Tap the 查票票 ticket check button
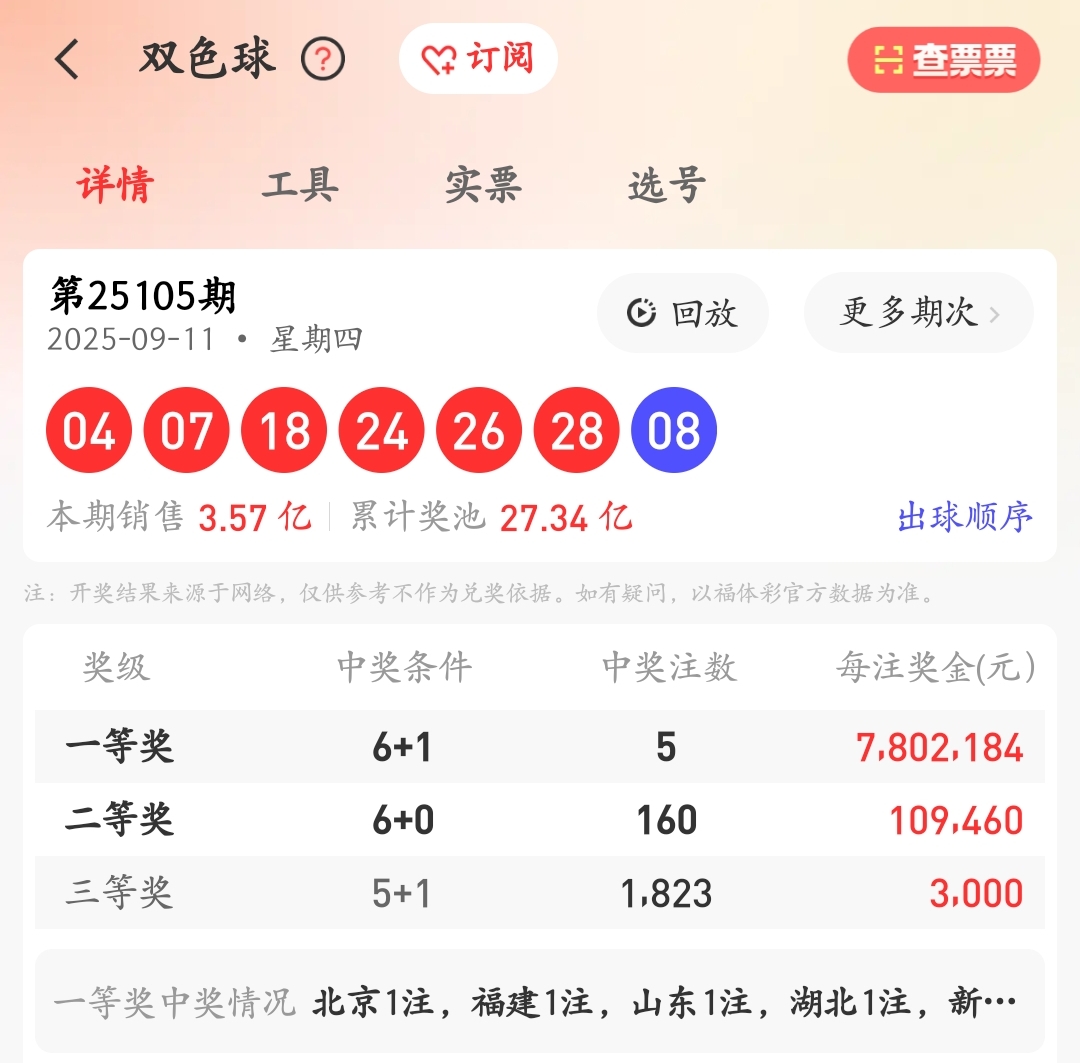This screenshot has width=1080, height=1063. pos(943,60)
